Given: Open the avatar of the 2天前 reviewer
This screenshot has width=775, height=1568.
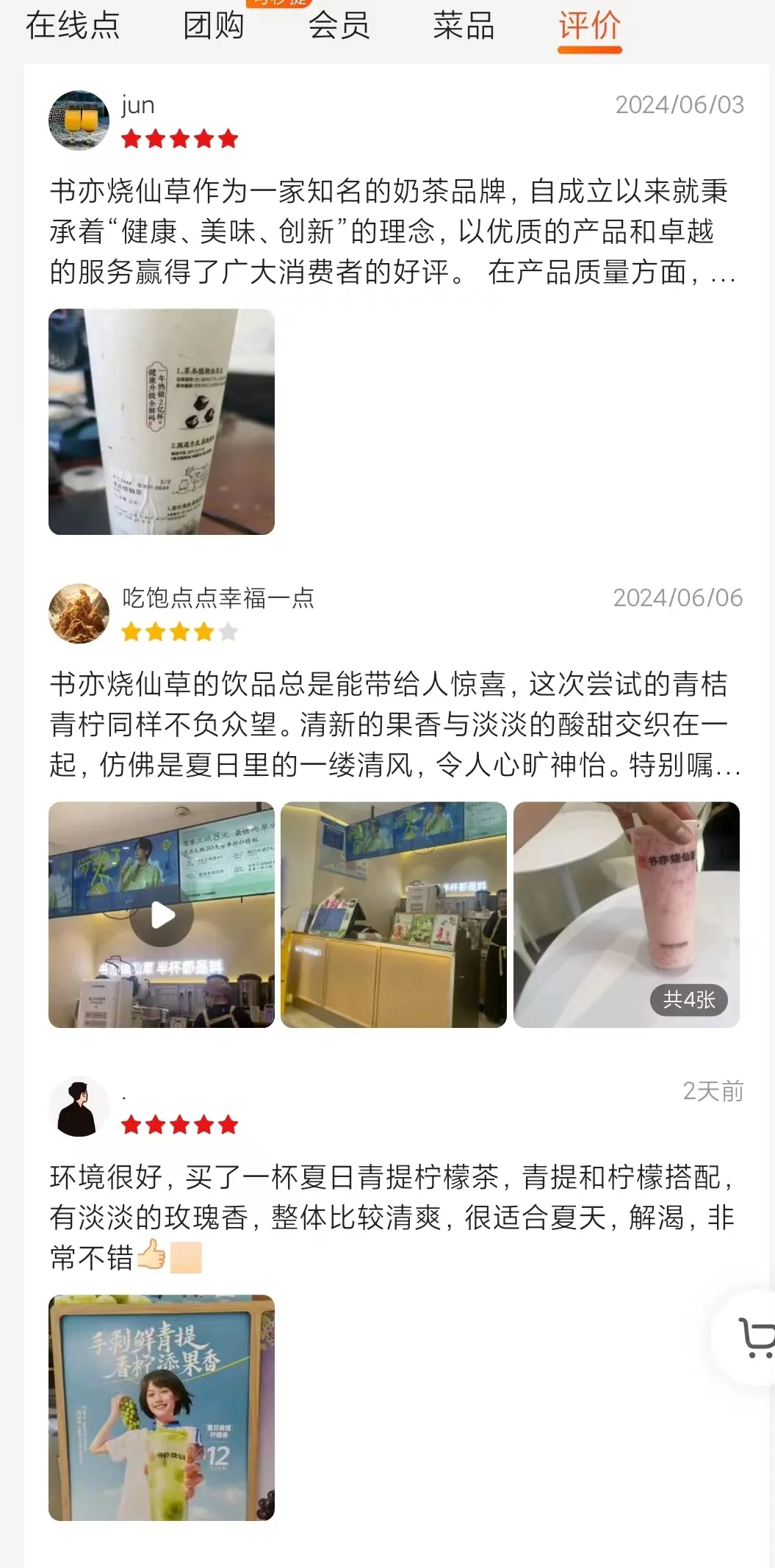Looking at the screenshot, I should pos(79,1107).
